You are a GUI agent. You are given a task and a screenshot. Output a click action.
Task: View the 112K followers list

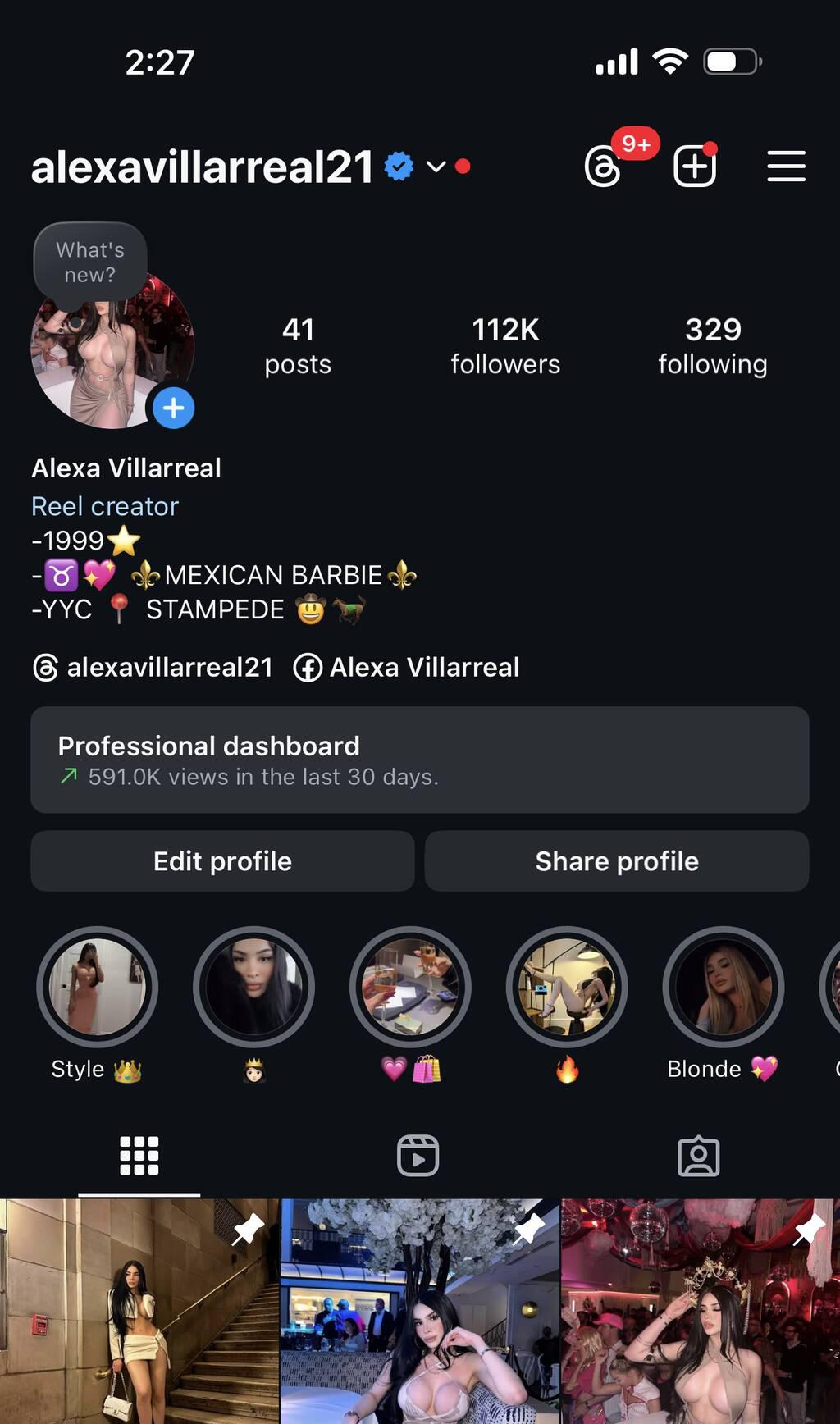pyautogui.click(x=505, y=346)
